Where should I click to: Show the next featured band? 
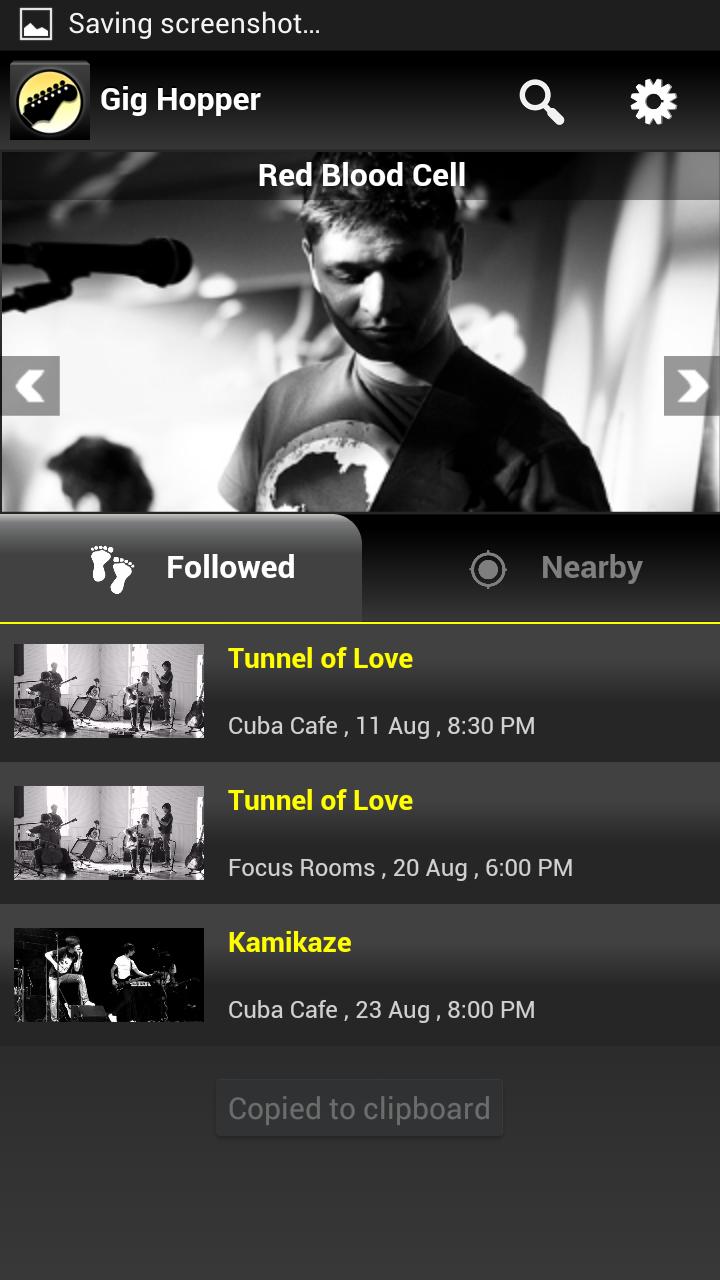pos(692,386)
